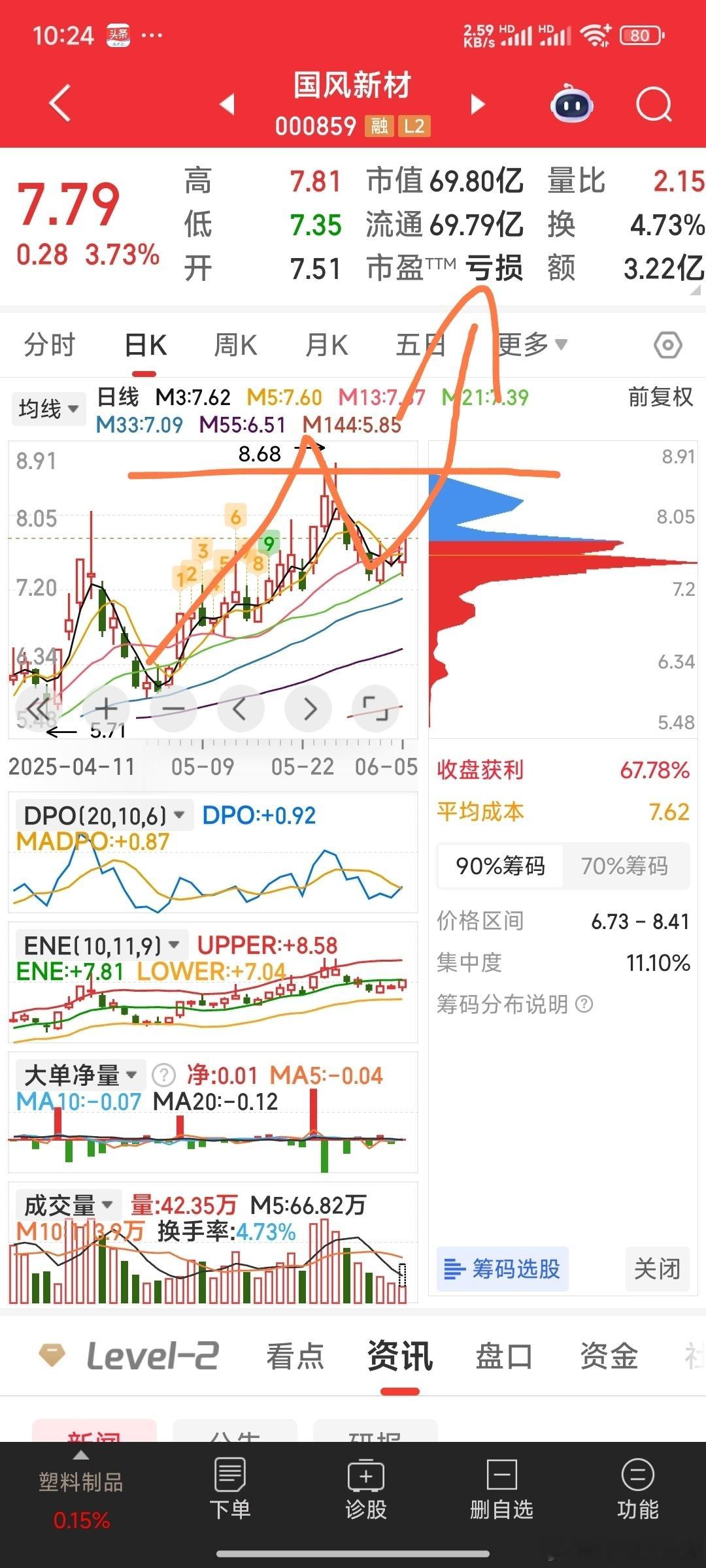The height and width of the screenshot is (1568, 706).
Task: Select the 月K chart tab
Action: pyautogui.click(x=327, y=345)
